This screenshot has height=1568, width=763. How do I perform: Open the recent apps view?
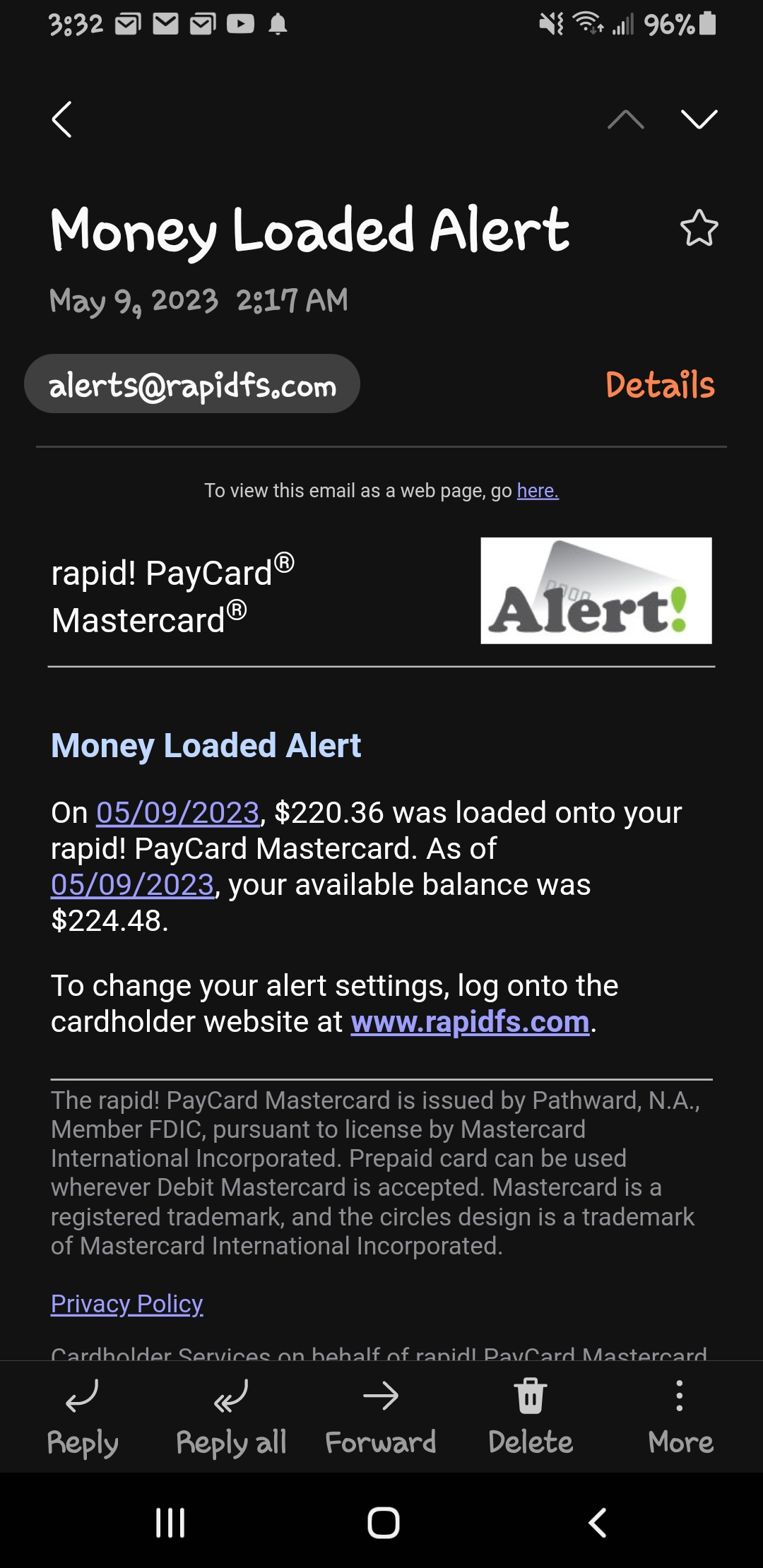(x=170, y=1522)
